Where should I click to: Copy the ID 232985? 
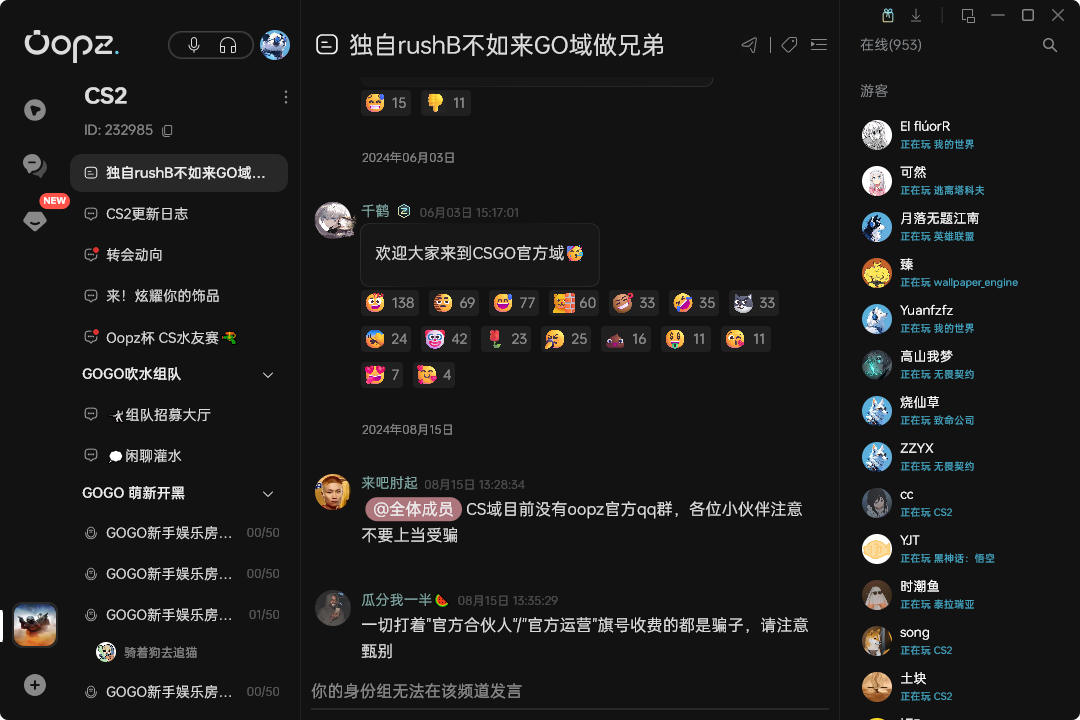(x=168, y=131)
